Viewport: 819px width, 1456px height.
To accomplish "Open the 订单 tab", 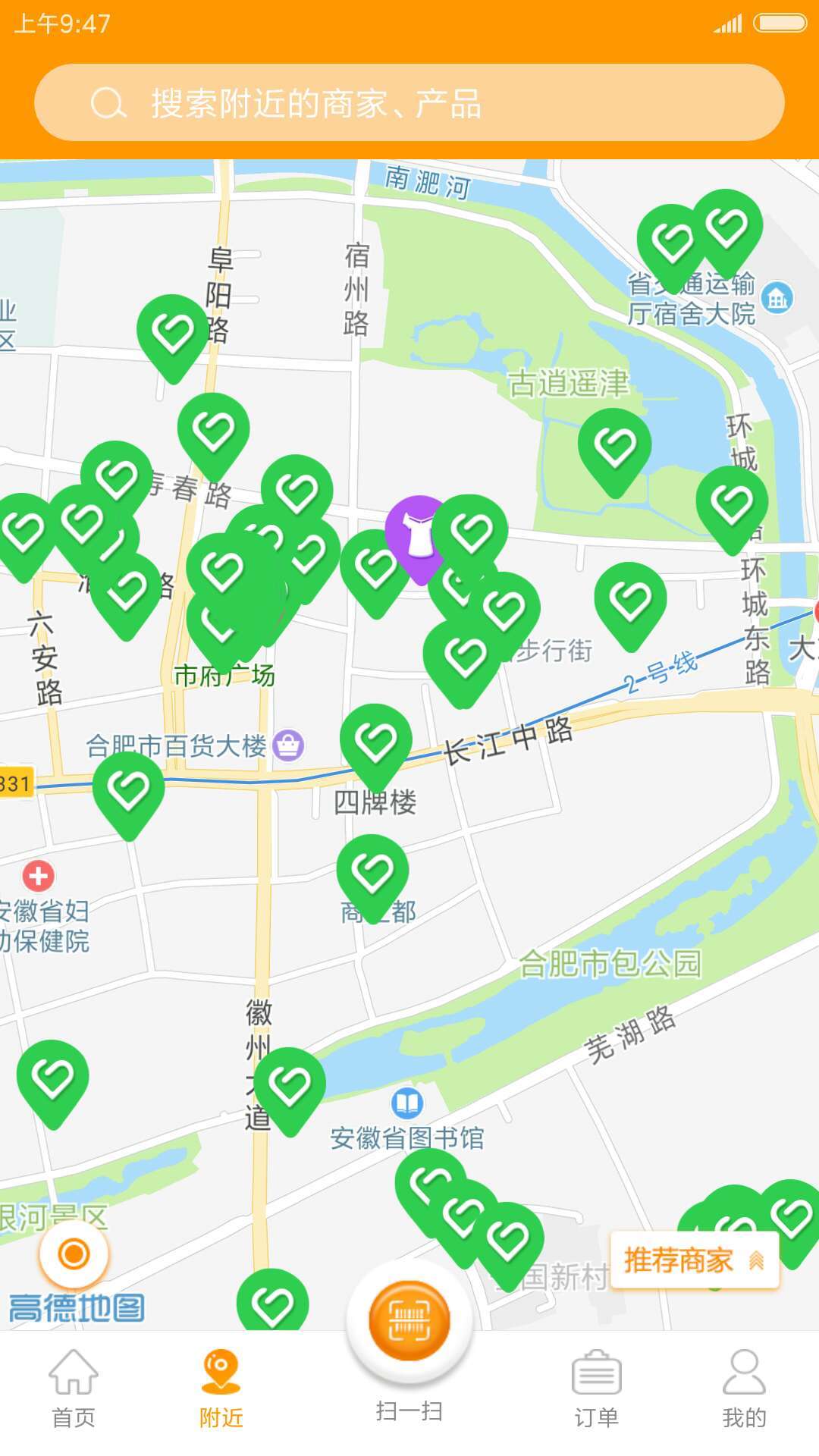I will tap(596, 1387).
